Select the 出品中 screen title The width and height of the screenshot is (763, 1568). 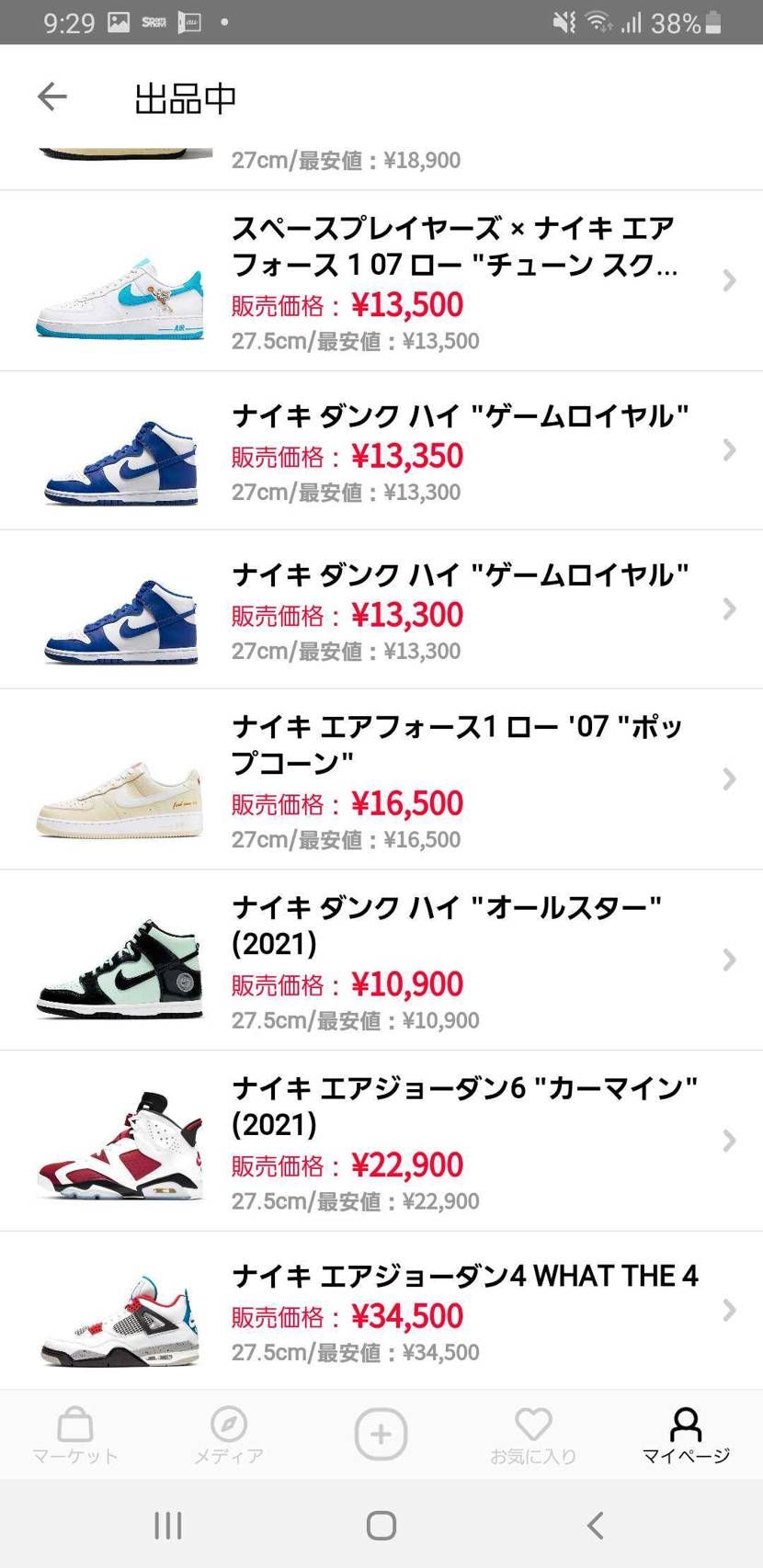pos(183,97)
